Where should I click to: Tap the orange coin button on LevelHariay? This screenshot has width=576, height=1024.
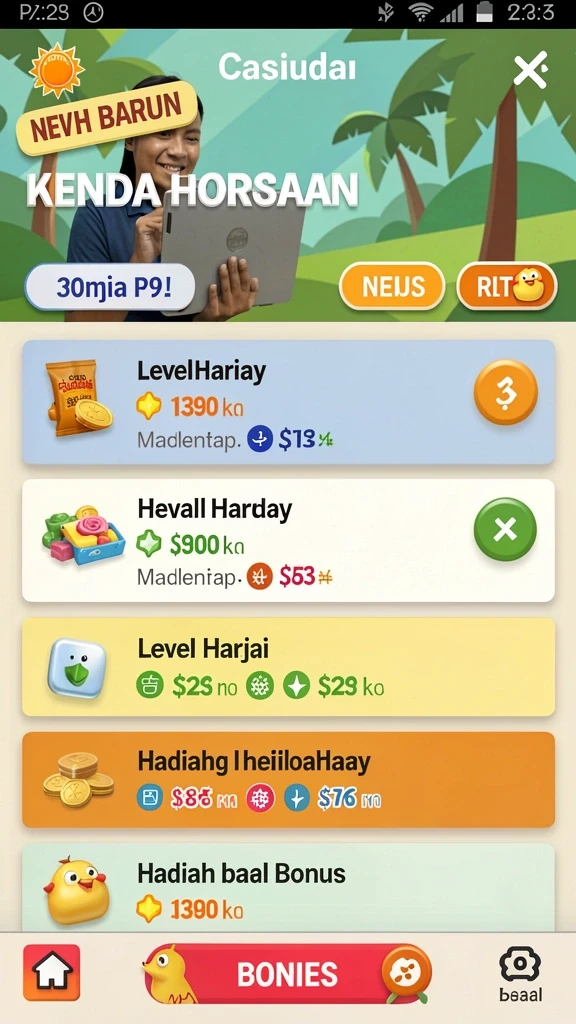tap(505, 392)
